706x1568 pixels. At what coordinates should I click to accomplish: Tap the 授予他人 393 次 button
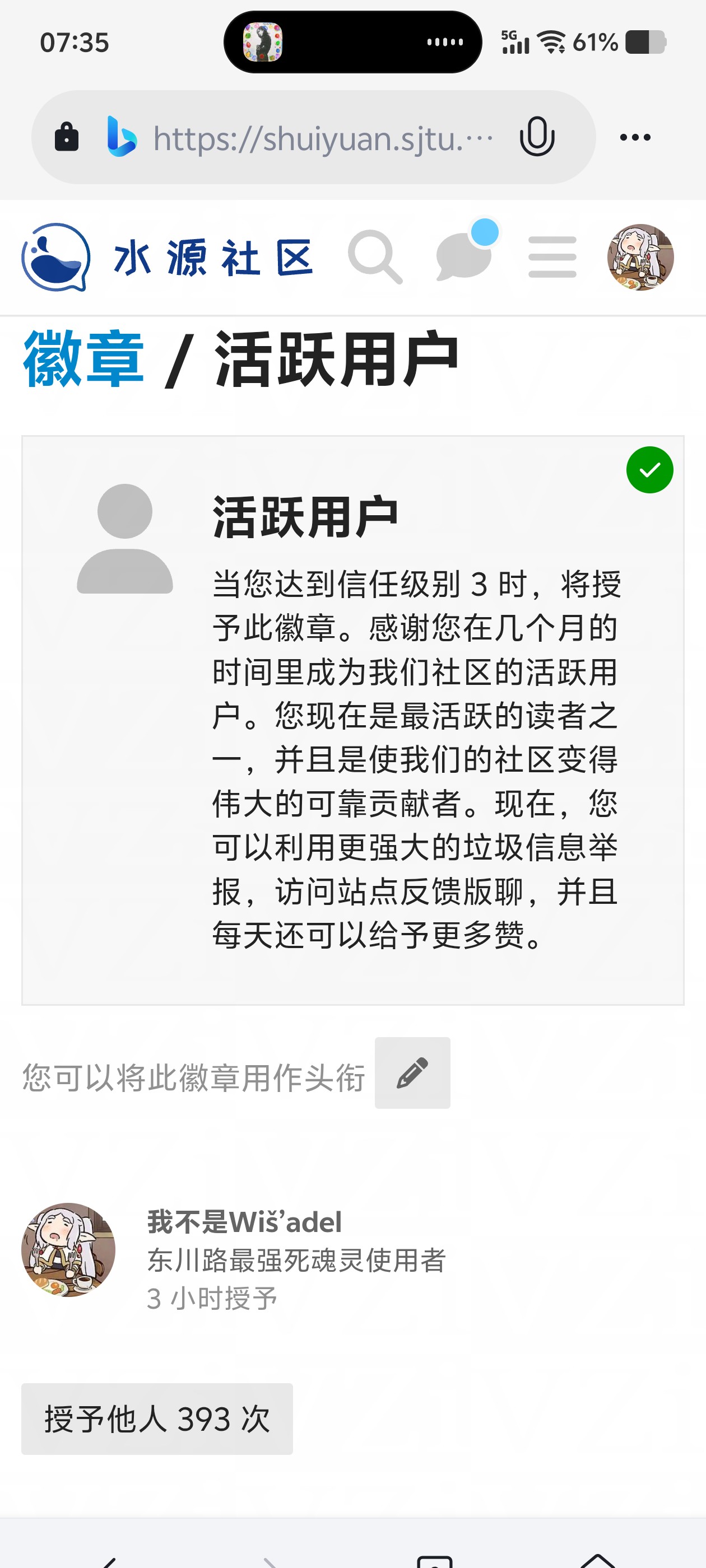tap(157, 1420)
